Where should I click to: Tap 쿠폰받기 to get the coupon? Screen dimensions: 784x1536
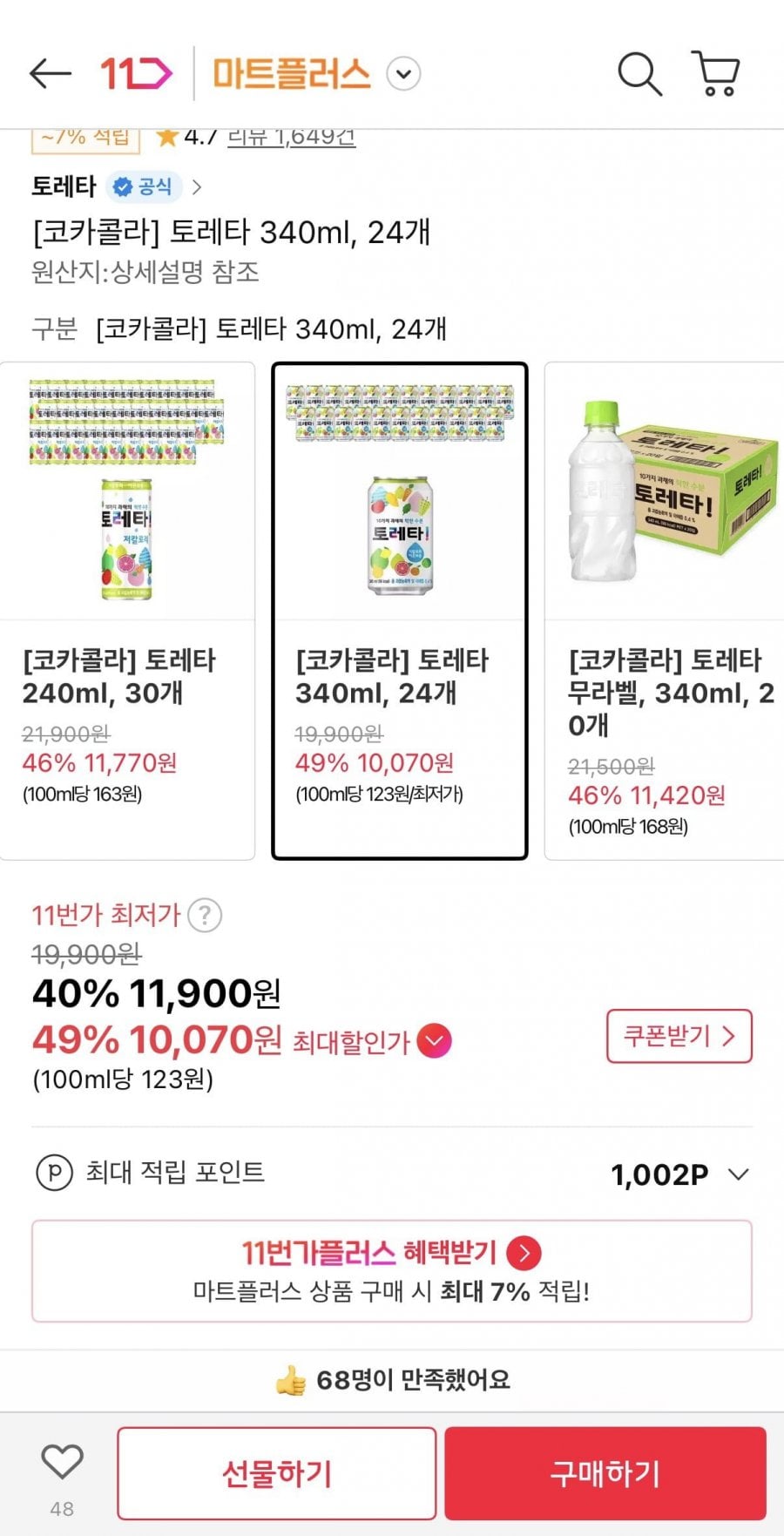(679, 1036)
